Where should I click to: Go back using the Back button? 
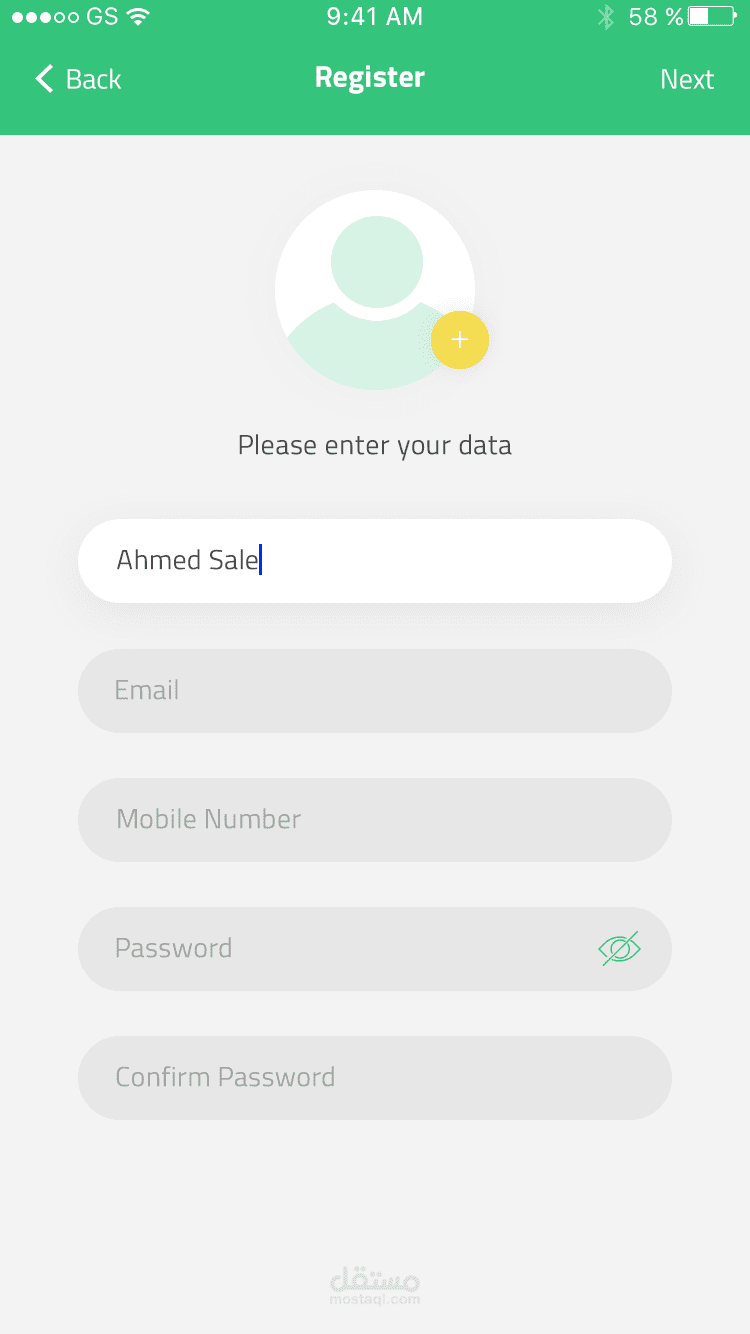click(78, 79)
